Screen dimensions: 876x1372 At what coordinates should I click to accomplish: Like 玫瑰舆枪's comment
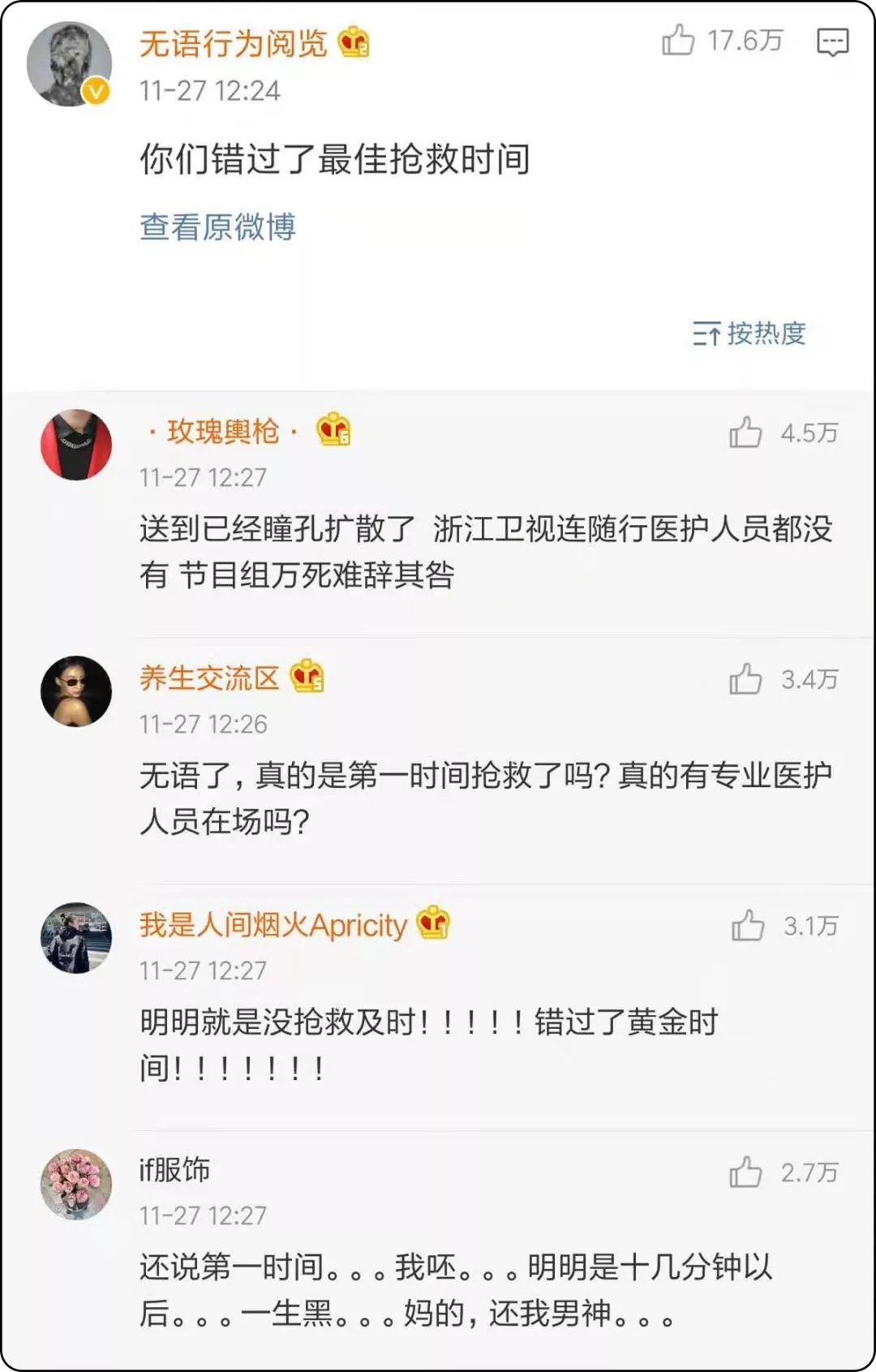pos(745,433)
